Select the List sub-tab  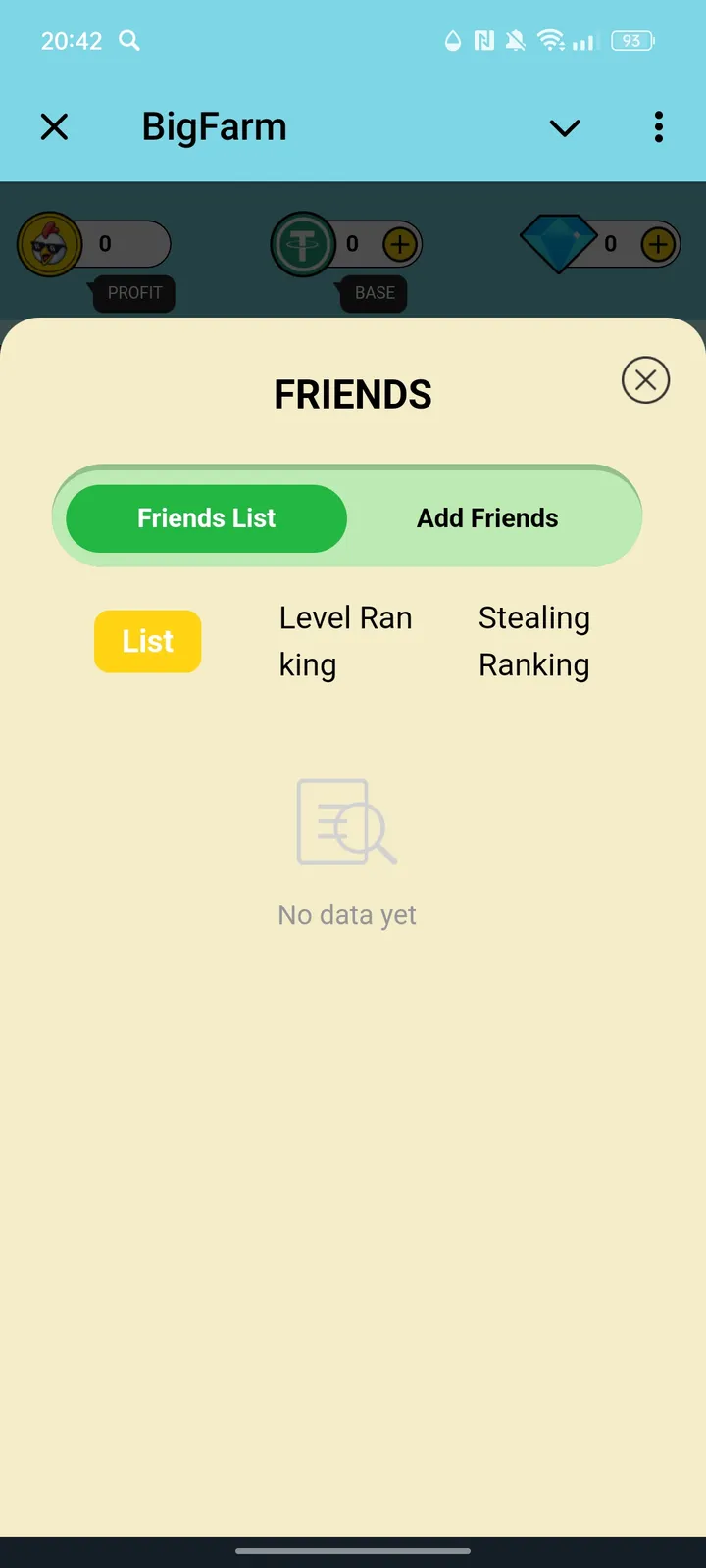[148, 642]
